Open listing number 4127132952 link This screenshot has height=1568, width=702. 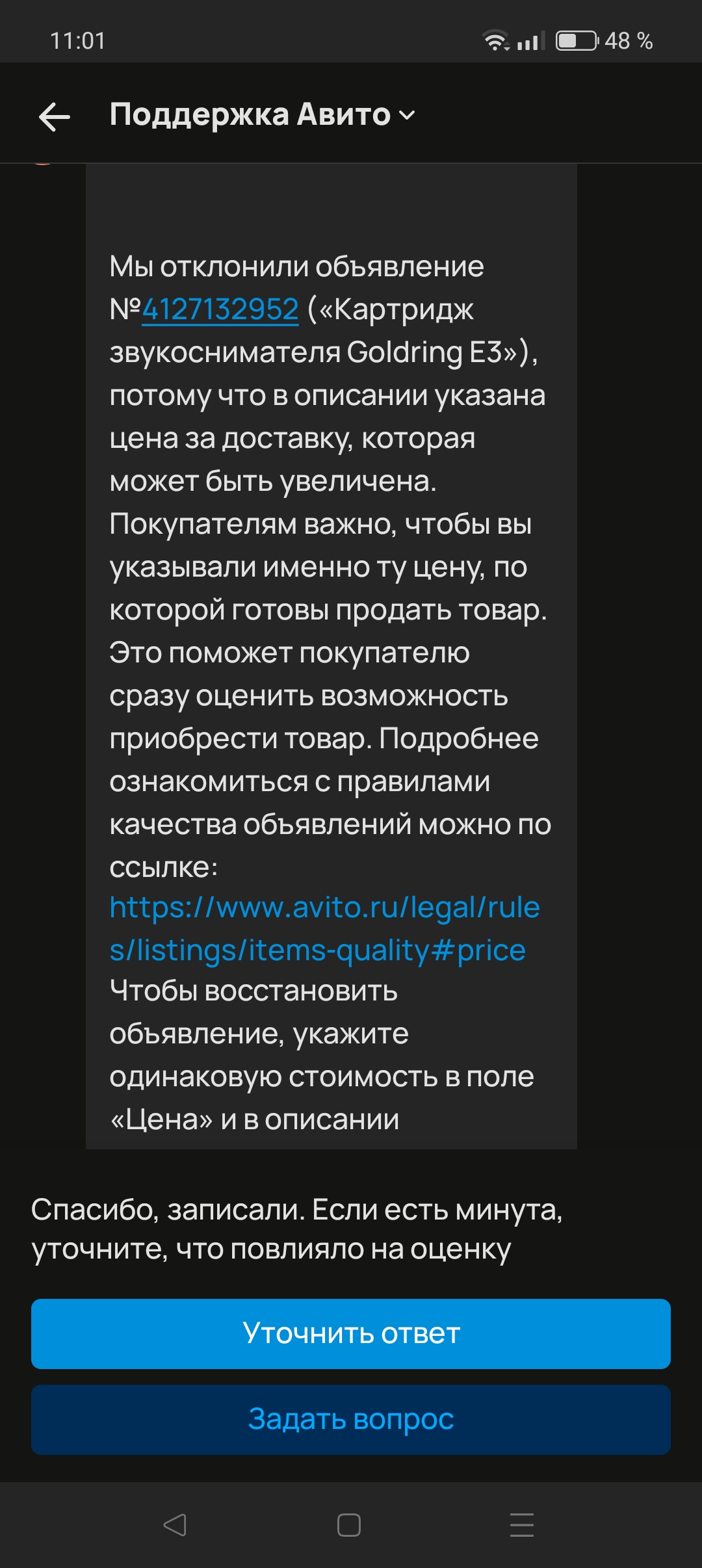coord(220,309)
